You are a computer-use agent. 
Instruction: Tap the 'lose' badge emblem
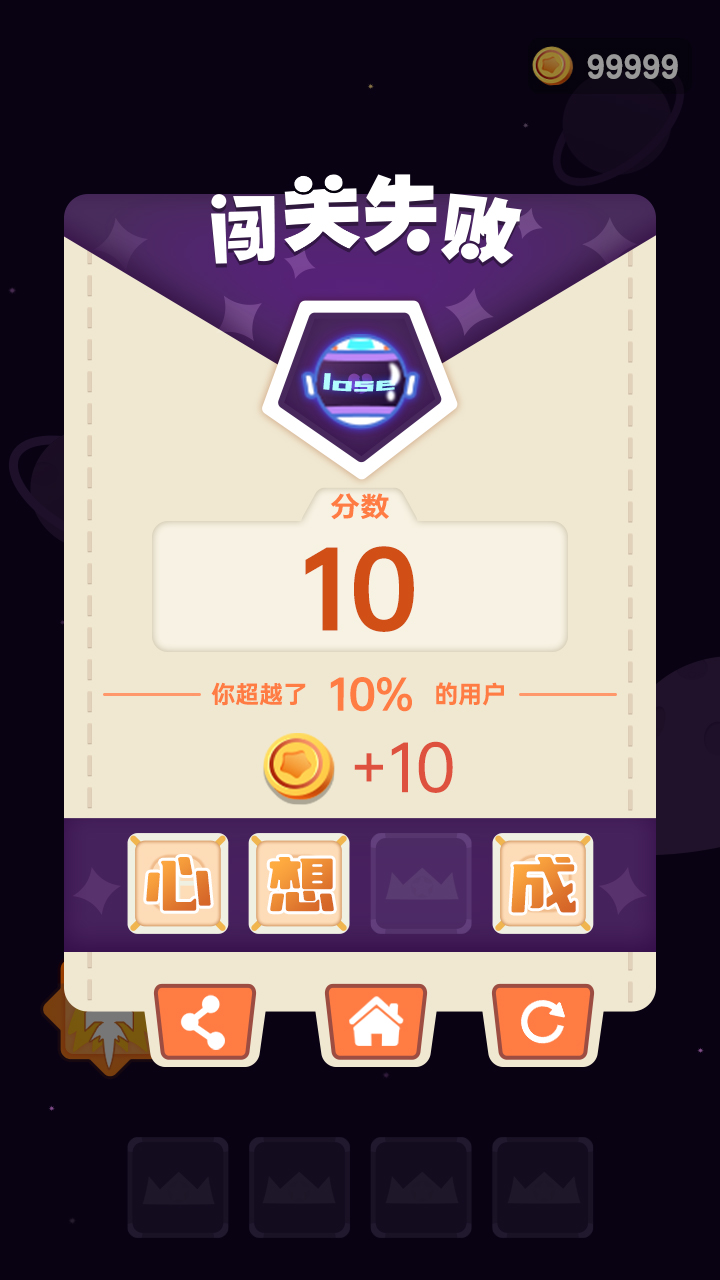click(x=360, y=379)
